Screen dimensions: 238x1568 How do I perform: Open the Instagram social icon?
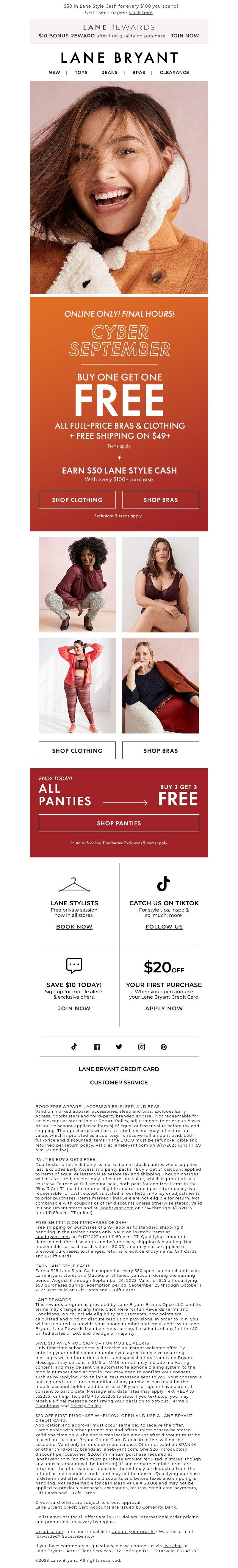[x=141, y=1047]
